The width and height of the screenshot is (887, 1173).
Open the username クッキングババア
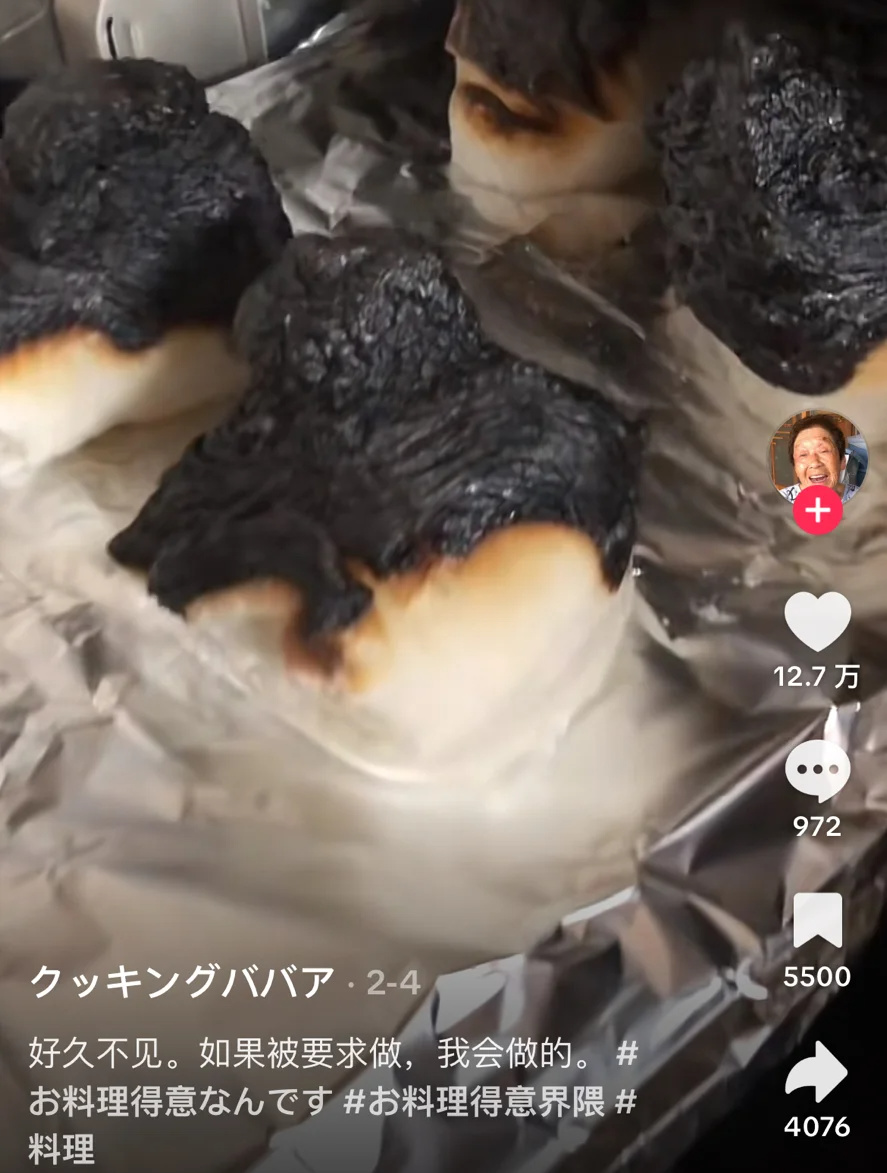[181, 983]
